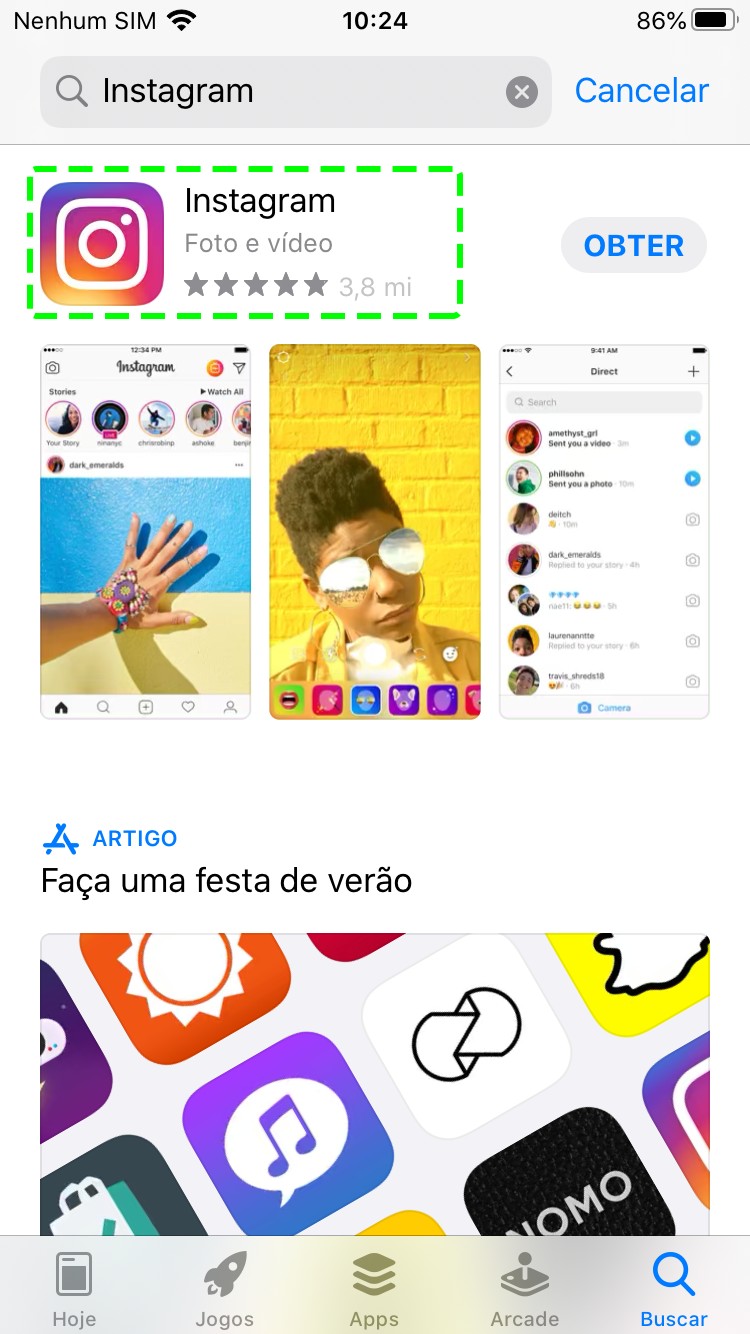The image size is (750, 1334).
Task: Cancel the search
Action: coord(641,91)
